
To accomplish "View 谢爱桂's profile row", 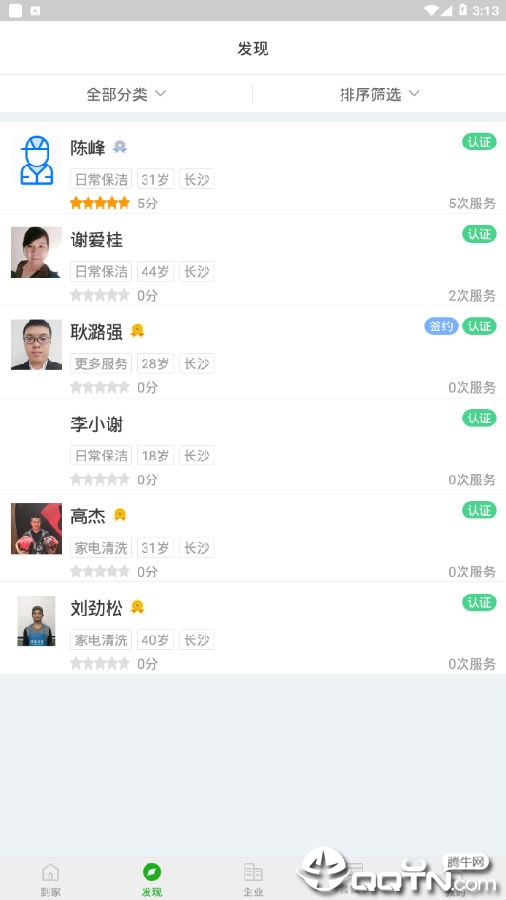I will pyautogui.click(x=253, y=260).
